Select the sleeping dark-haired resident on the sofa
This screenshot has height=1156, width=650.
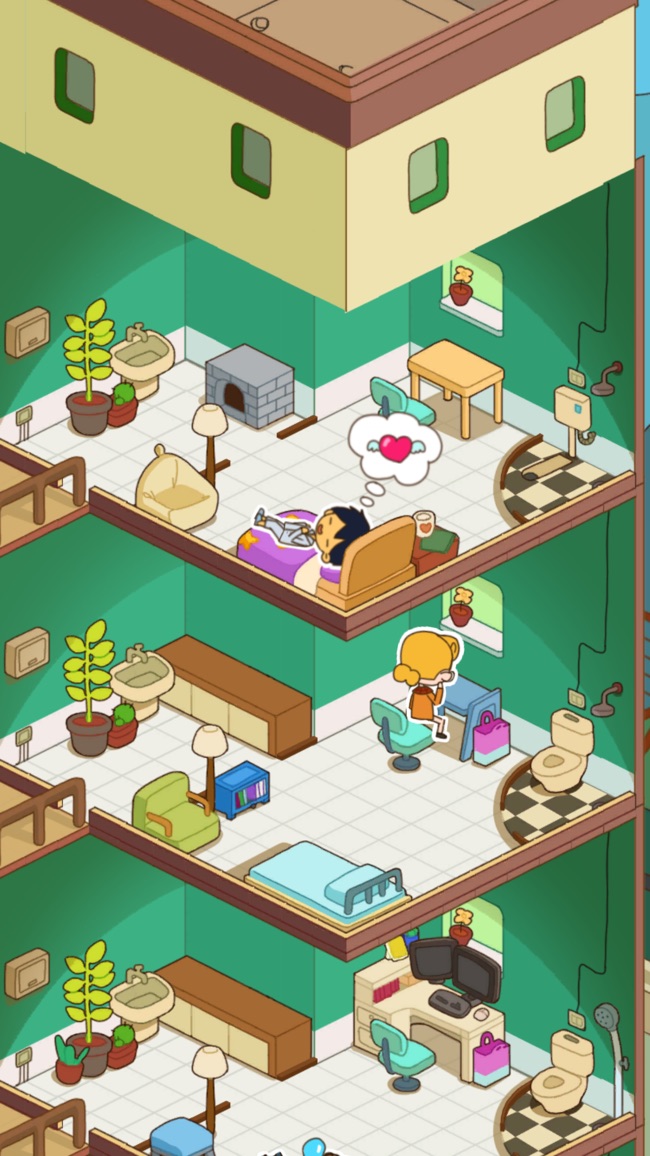318,538
